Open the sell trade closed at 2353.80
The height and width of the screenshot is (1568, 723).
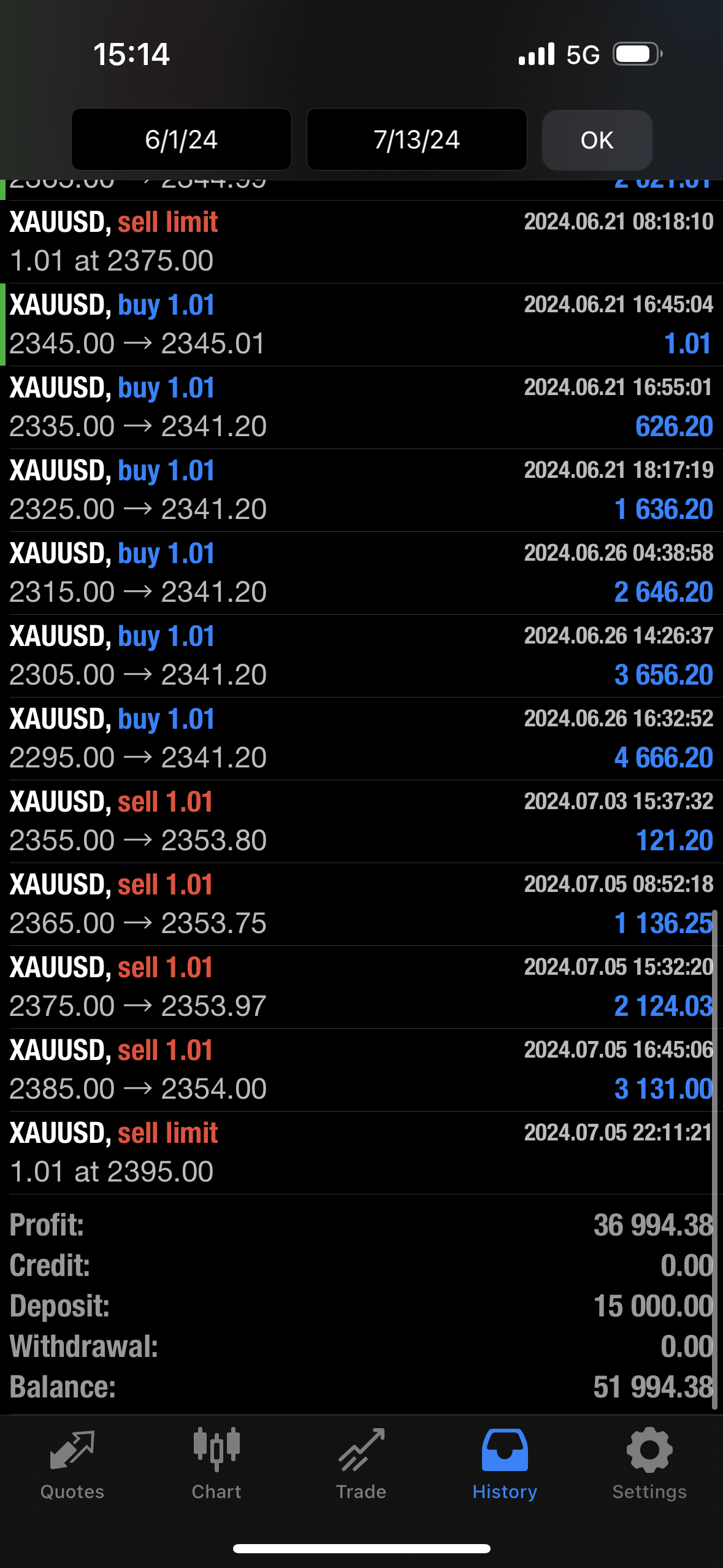pos(361,821)
